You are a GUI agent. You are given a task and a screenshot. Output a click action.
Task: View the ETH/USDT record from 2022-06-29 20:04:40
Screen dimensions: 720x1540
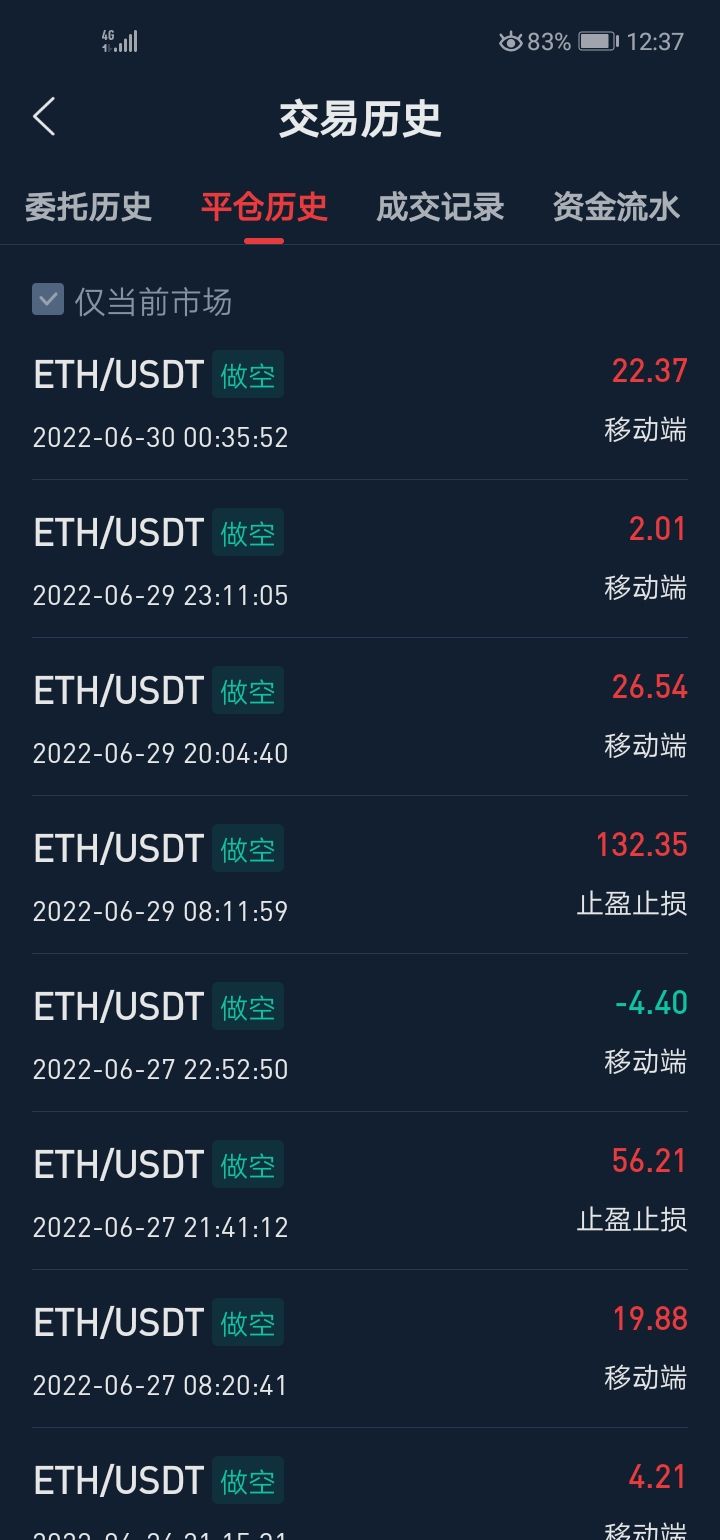[360, 718]
